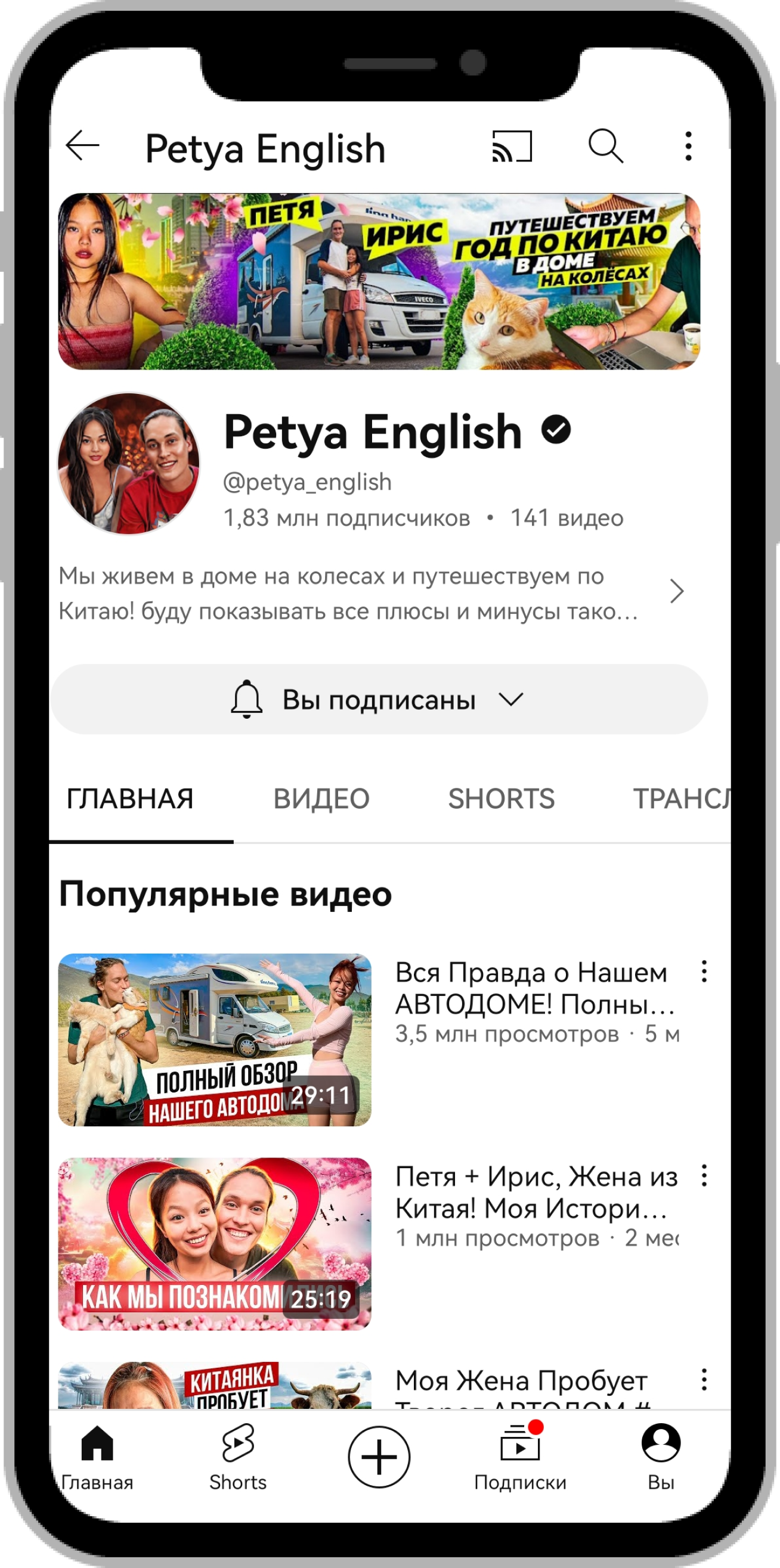This screenshot has width=780, height=1568.
Task: Expand the channel description
Action: point(676,591)
